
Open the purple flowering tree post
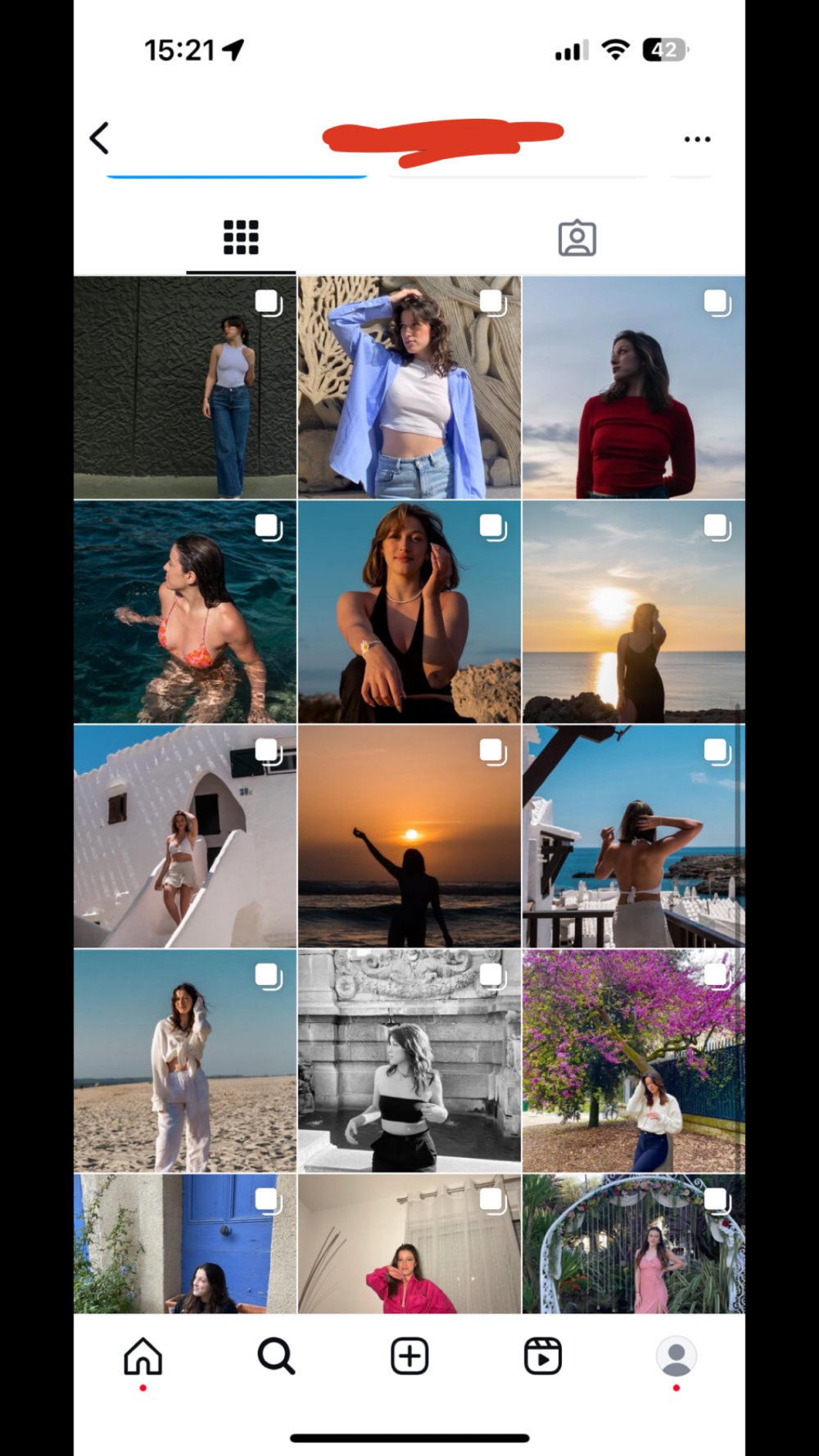[633, 1061]
